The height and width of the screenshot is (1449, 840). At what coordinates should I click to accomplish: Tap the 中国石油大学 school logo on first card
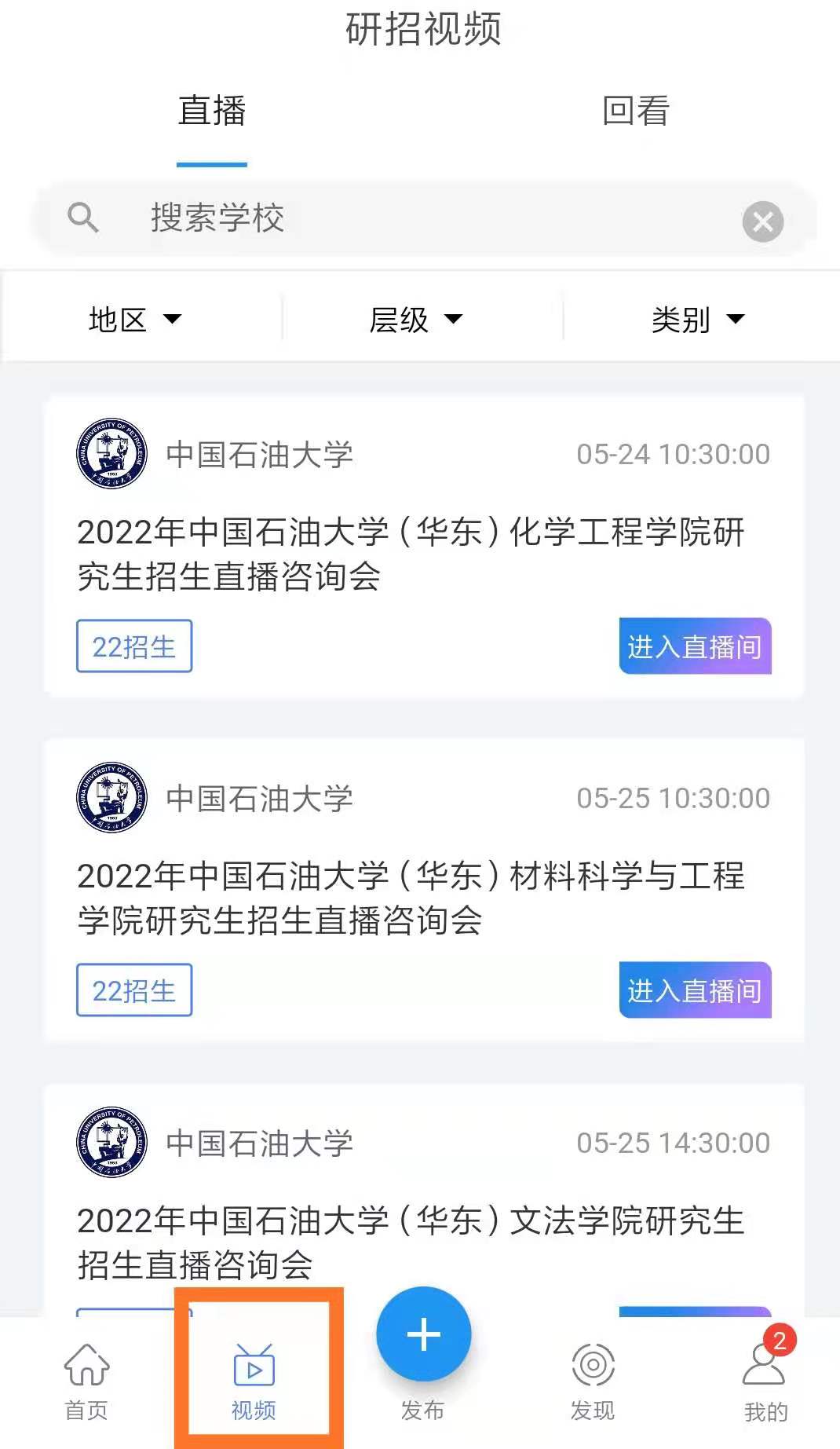coord(111,454)
